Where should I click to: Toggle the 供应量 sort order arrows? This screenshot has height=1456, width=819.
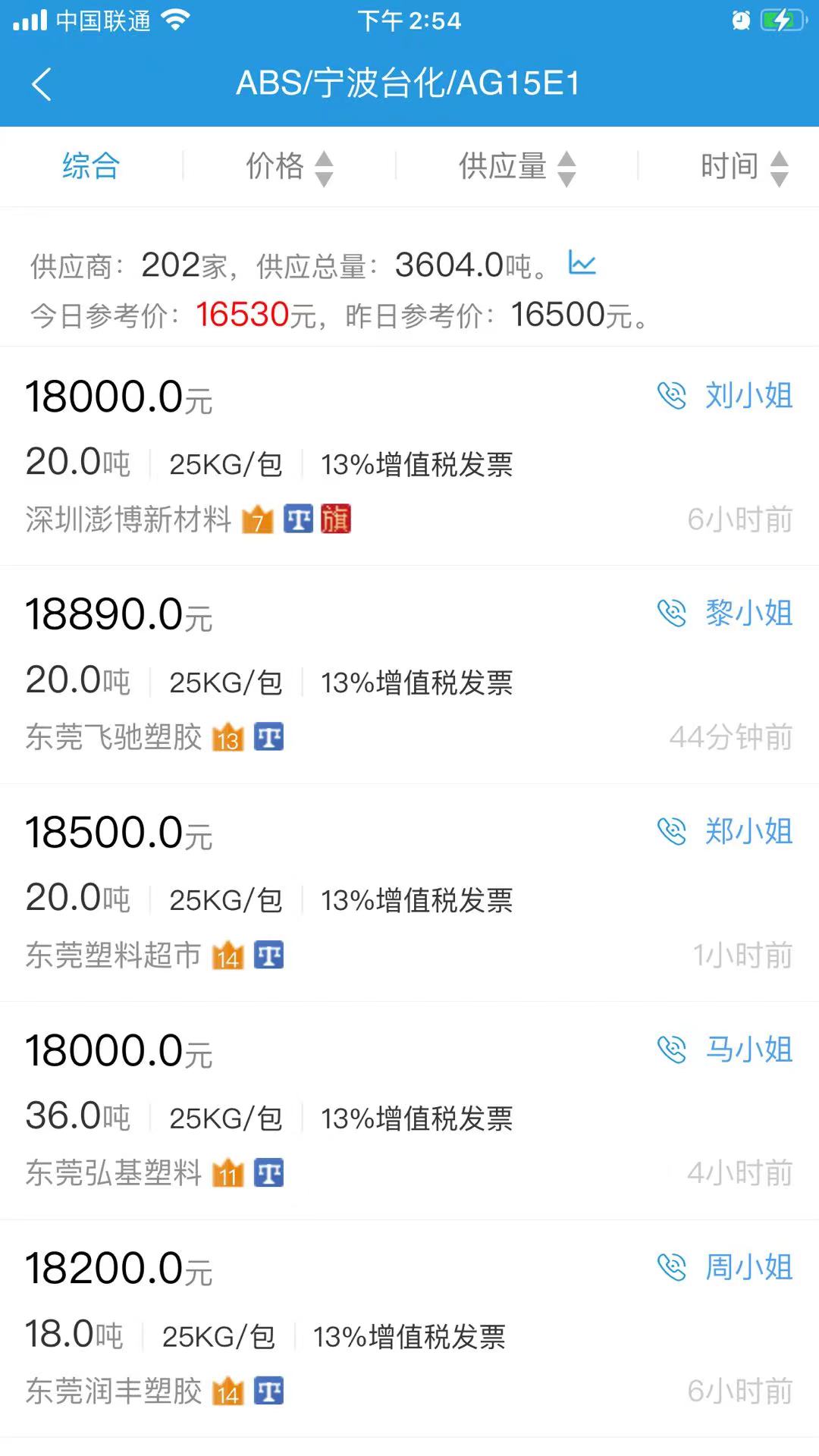(x=566, y=167)
